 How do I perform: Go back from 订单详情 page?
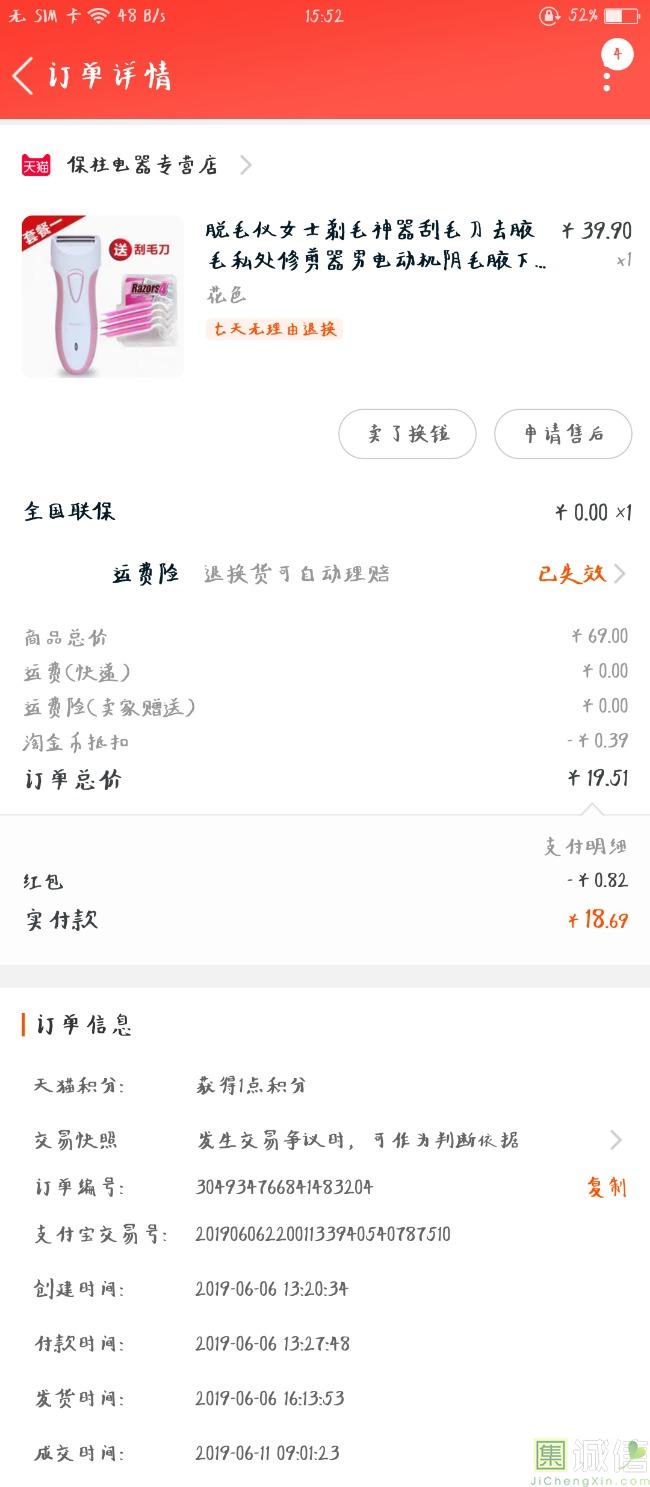click(x=24, y=76)
